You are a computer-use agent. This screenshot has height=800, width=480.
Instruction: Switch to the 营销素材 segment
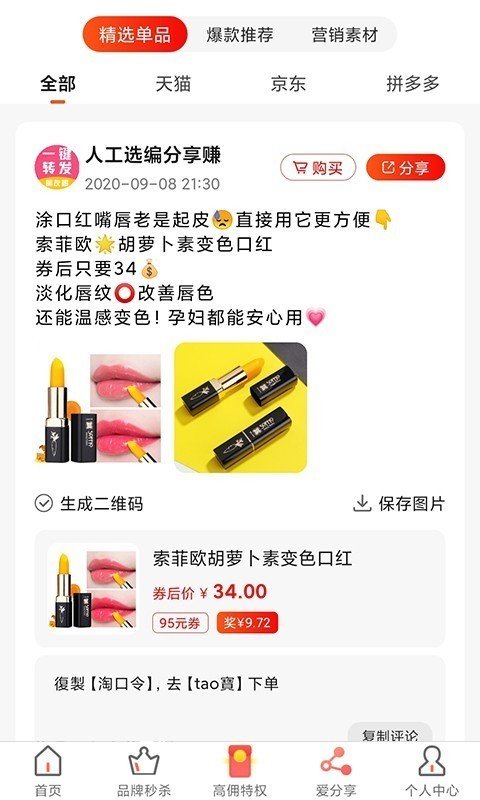tap(344, 35)
